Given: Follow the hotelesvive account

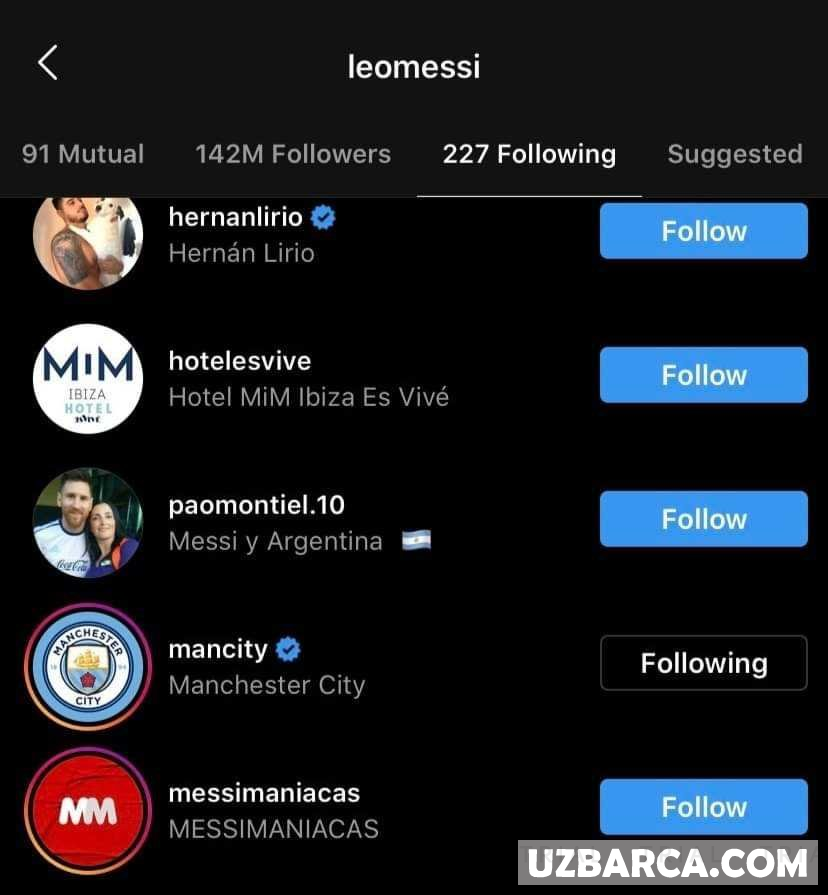Looking at the screenshot, I should [x=703, y=375].
